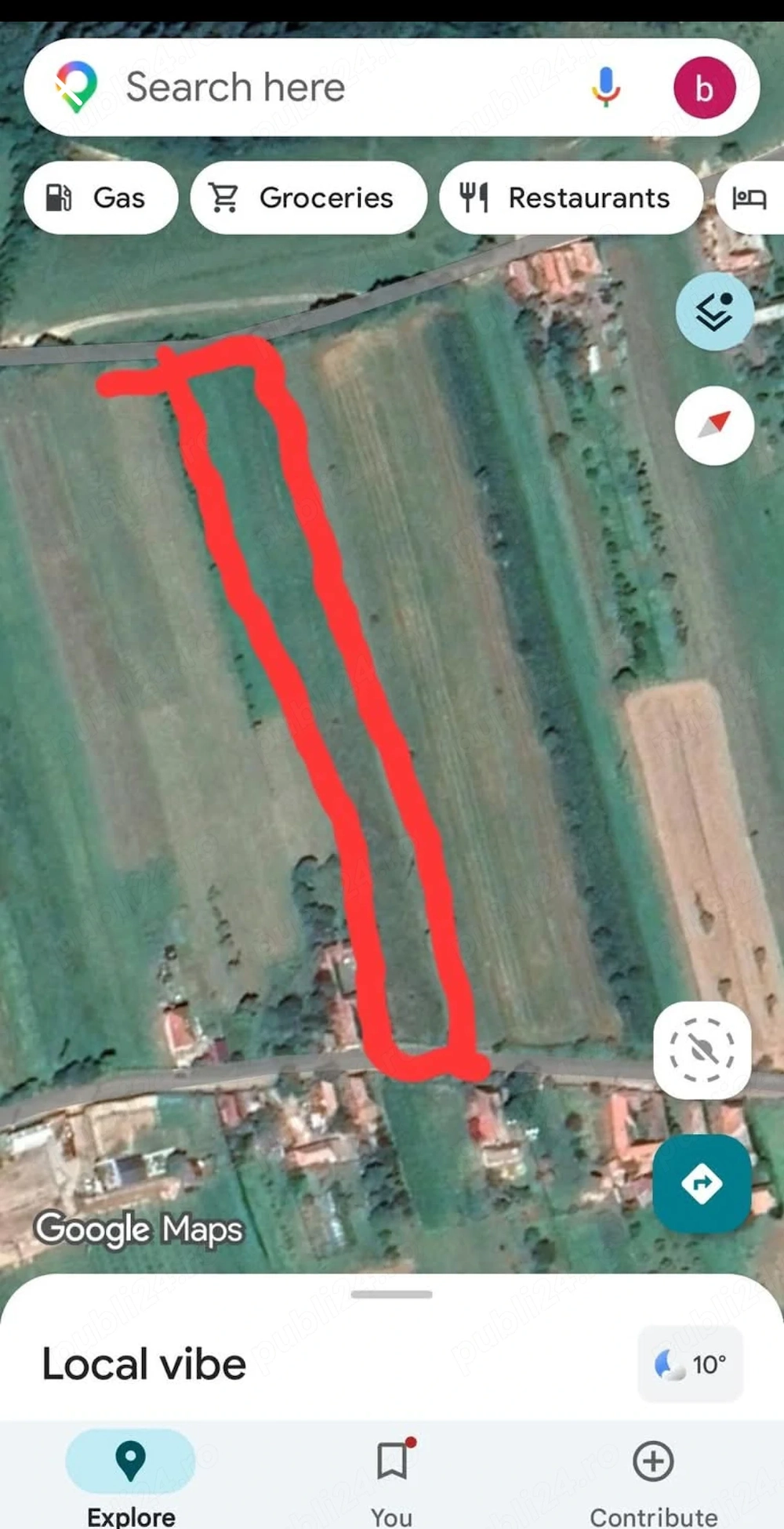This screenshot has width=784, height=1529.
Task: Tap Local vibe heading
Action: click(x=141, y=1364)
